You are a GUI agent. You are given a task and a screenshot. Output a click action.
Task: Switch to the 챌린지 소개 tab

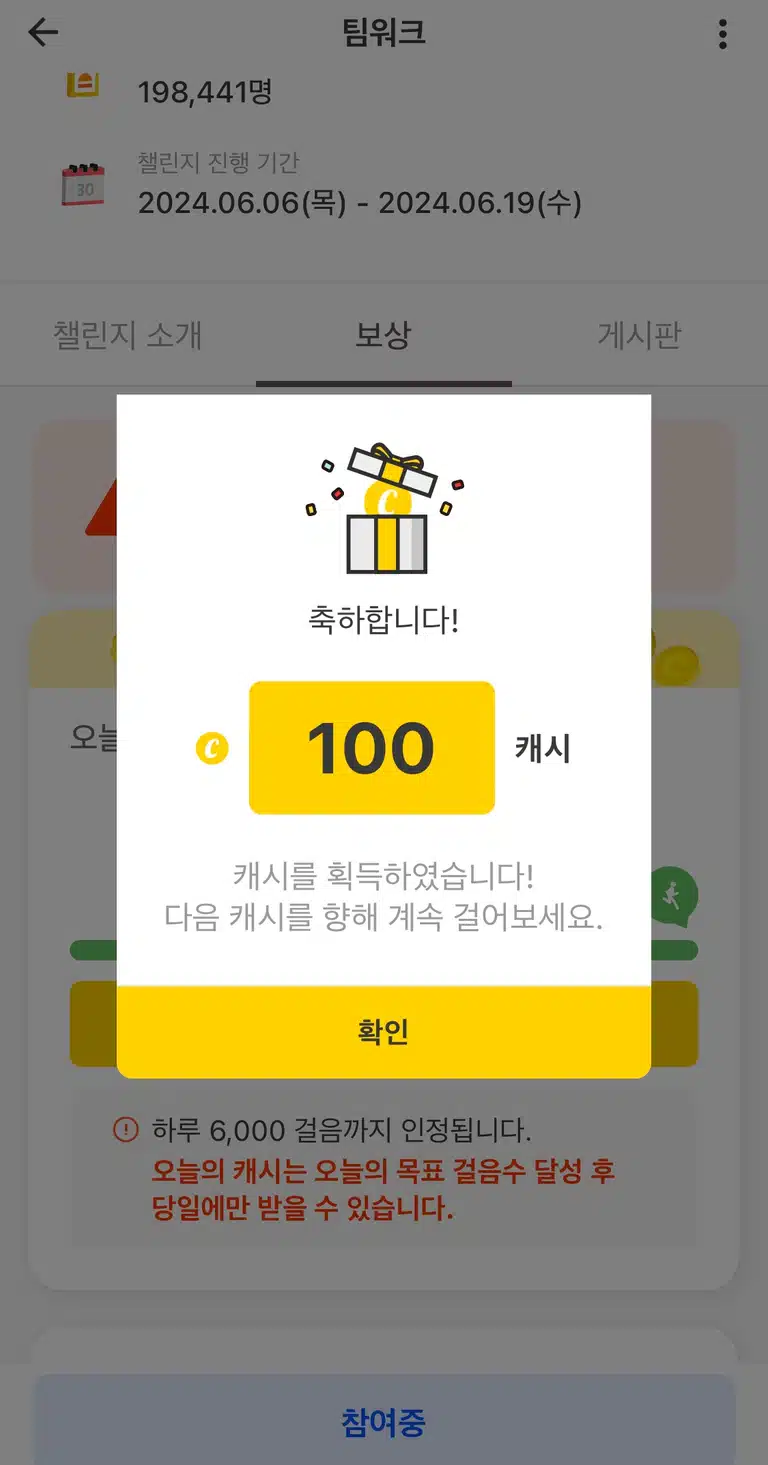click(128, 335)
